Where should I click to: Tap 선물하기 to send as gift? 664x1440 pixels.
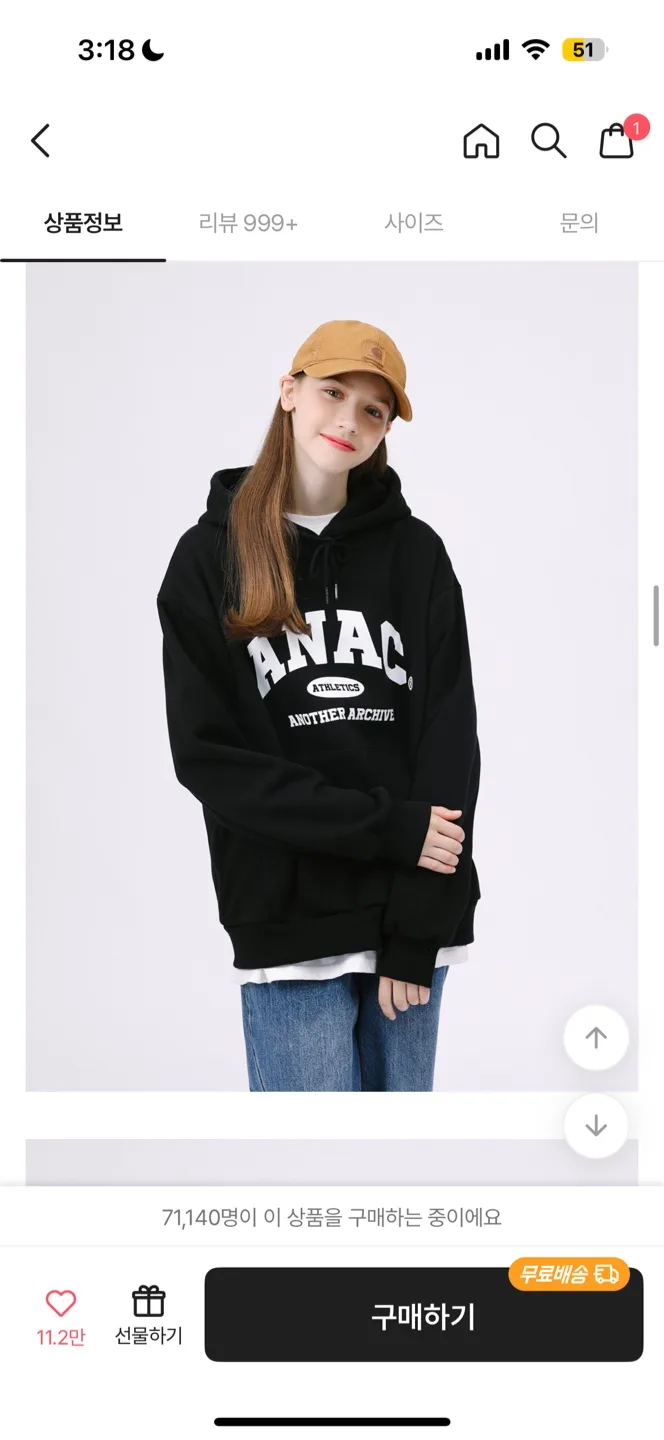point(149,1314)
